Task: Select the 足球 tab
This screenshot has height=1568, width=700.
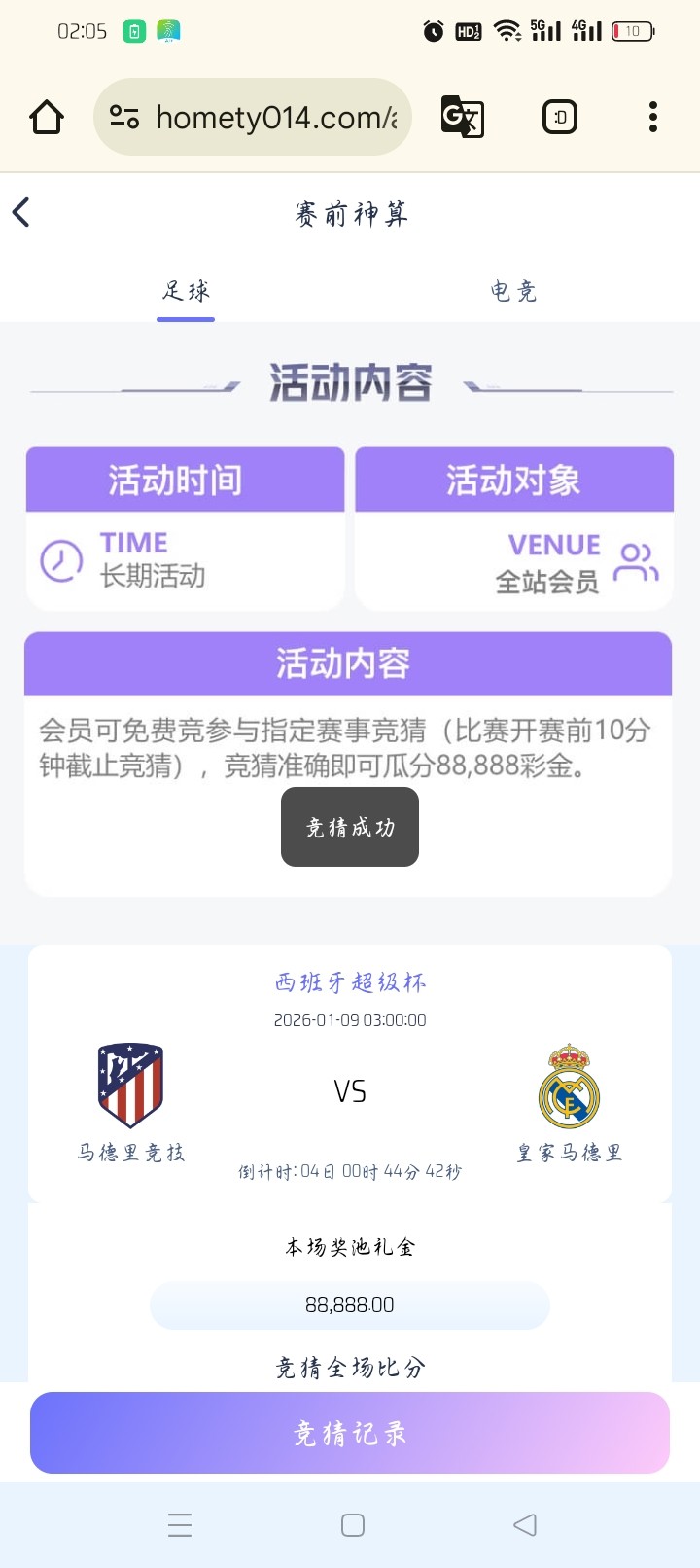Action: point(186,291)
